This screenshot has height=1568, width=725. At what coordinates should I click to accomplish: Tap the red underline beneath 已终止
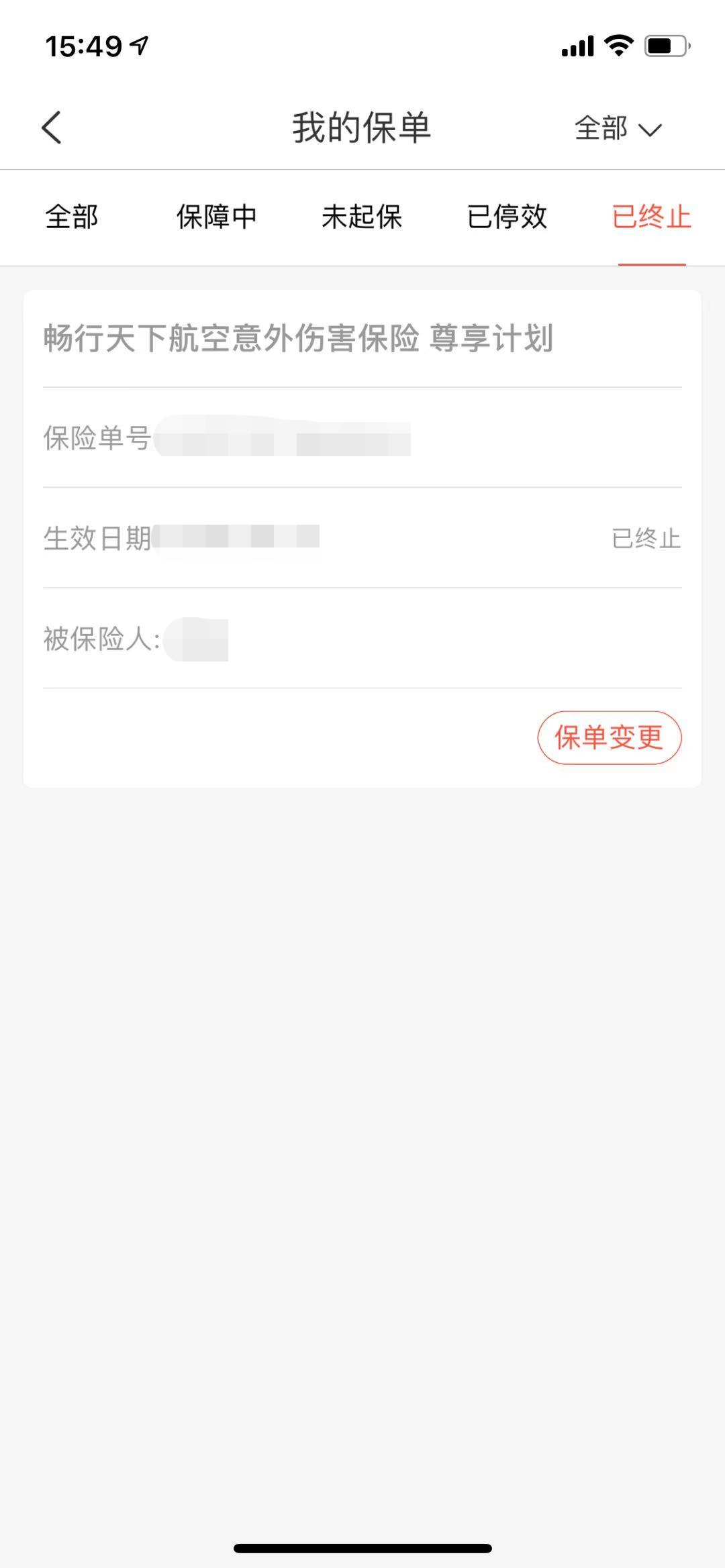(652, 264)
